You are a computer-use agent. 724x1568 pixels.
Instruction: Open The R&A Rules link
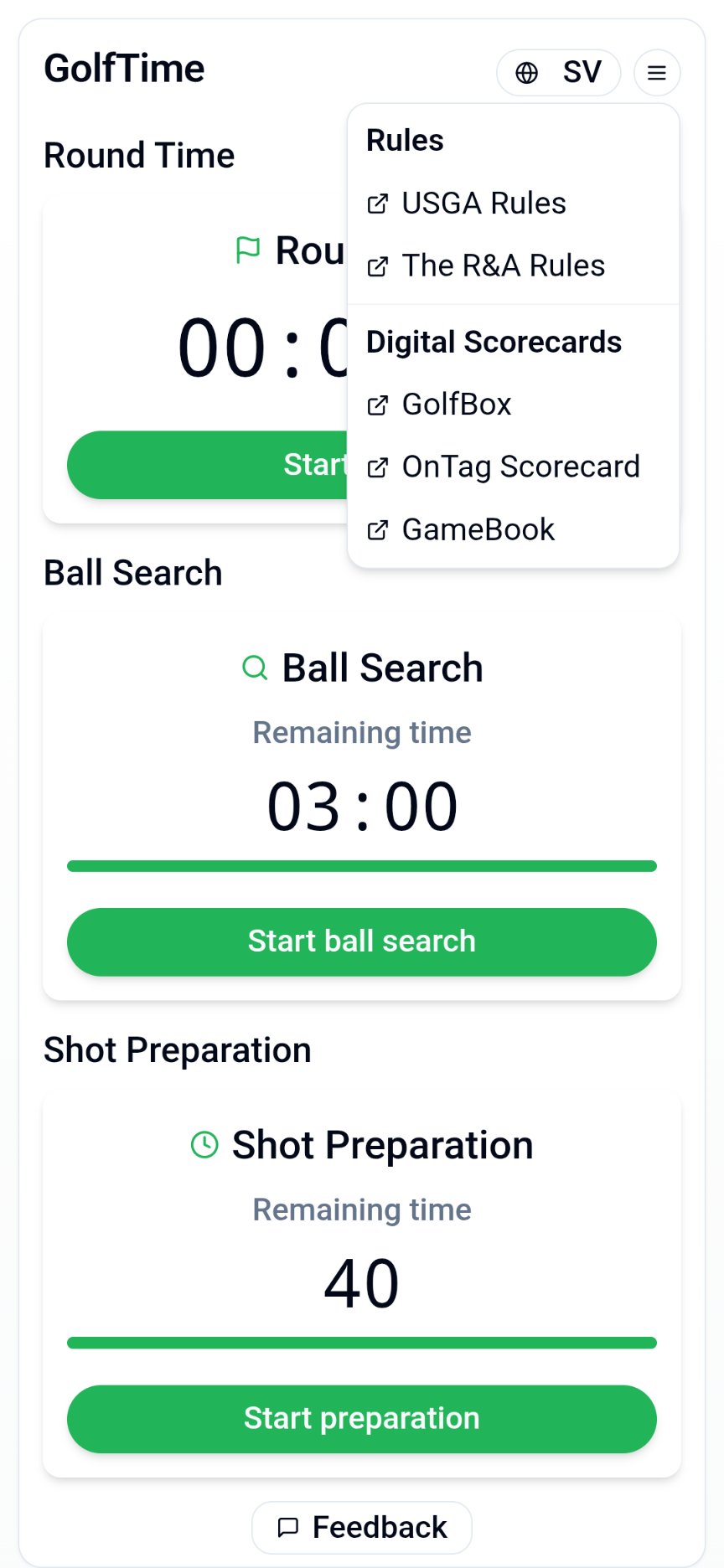click(503, 266)
